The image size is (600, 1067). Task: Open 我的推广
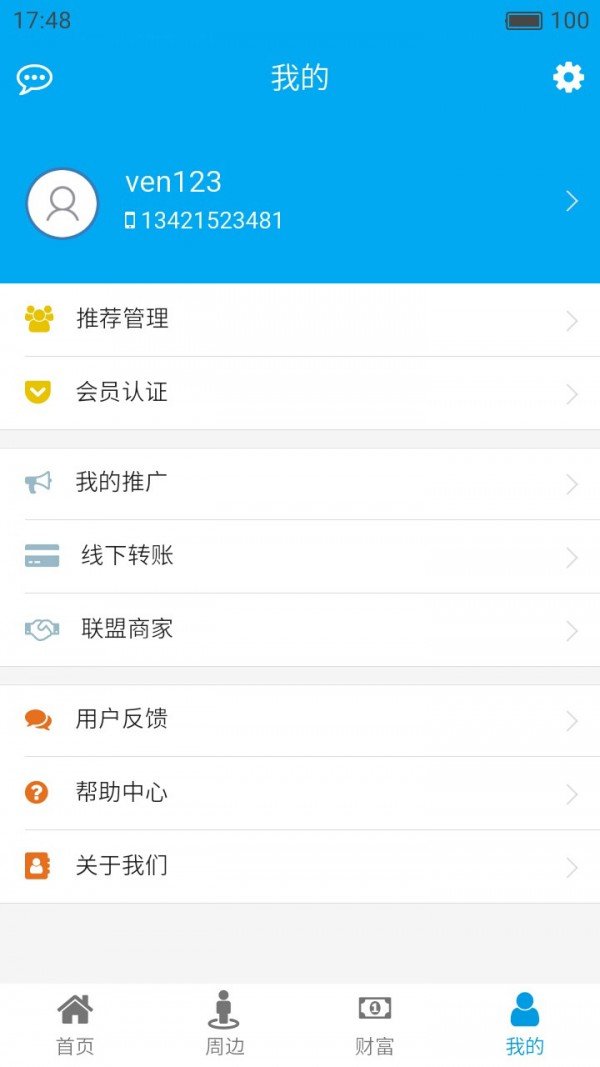click(x=300, y=483)
